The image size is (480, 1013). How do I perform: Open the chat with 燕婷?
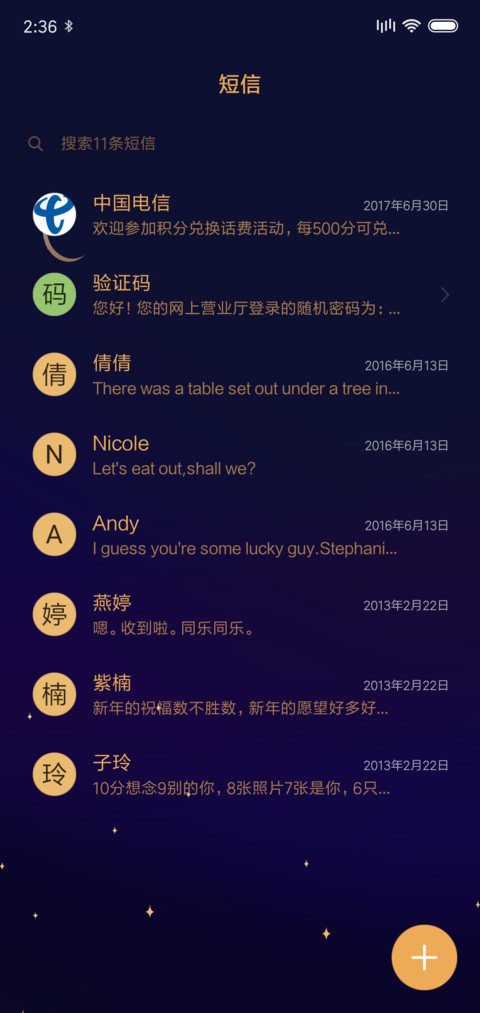coord(240,615)
